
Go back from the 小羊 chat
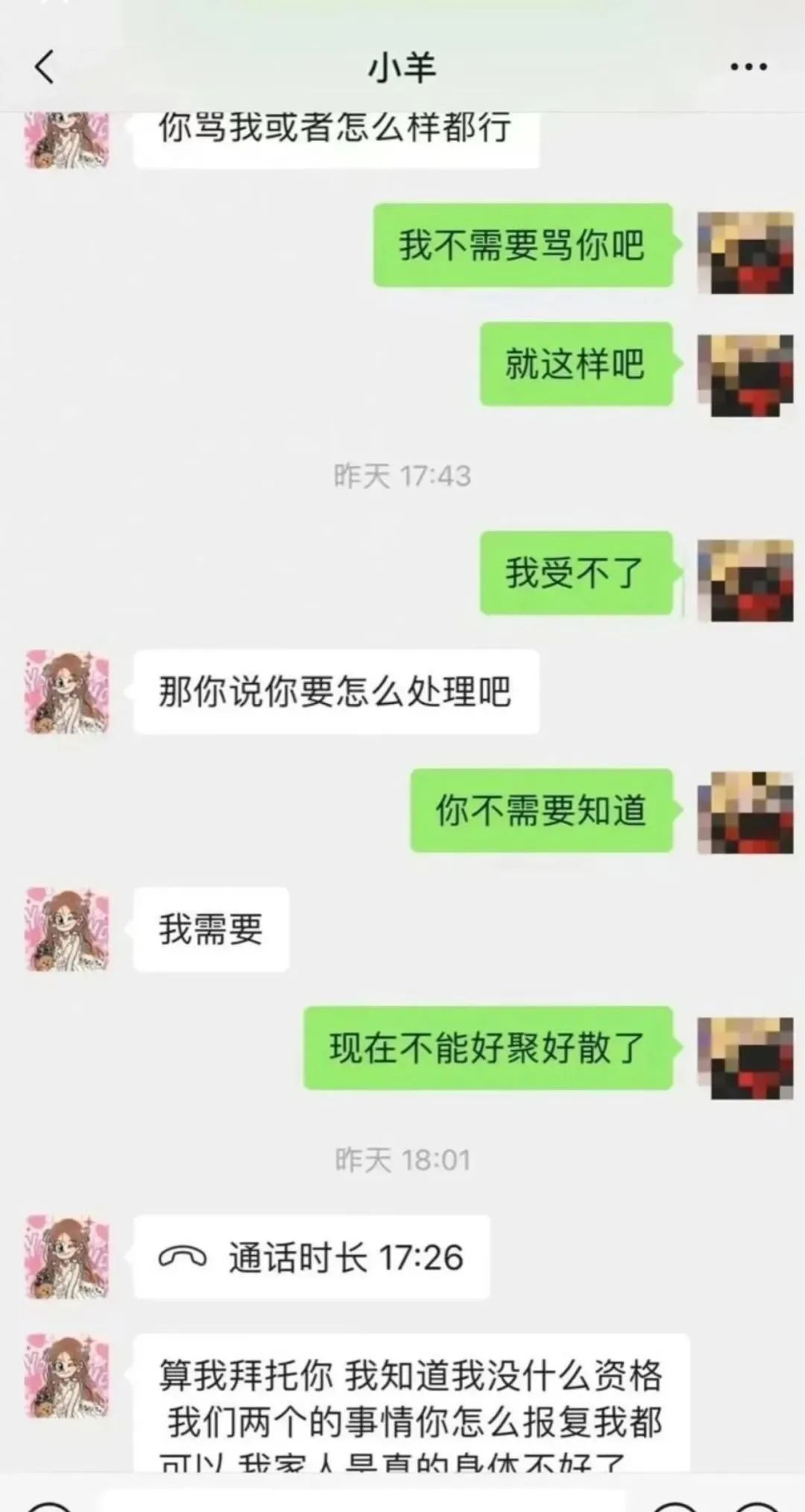(45, 66)
